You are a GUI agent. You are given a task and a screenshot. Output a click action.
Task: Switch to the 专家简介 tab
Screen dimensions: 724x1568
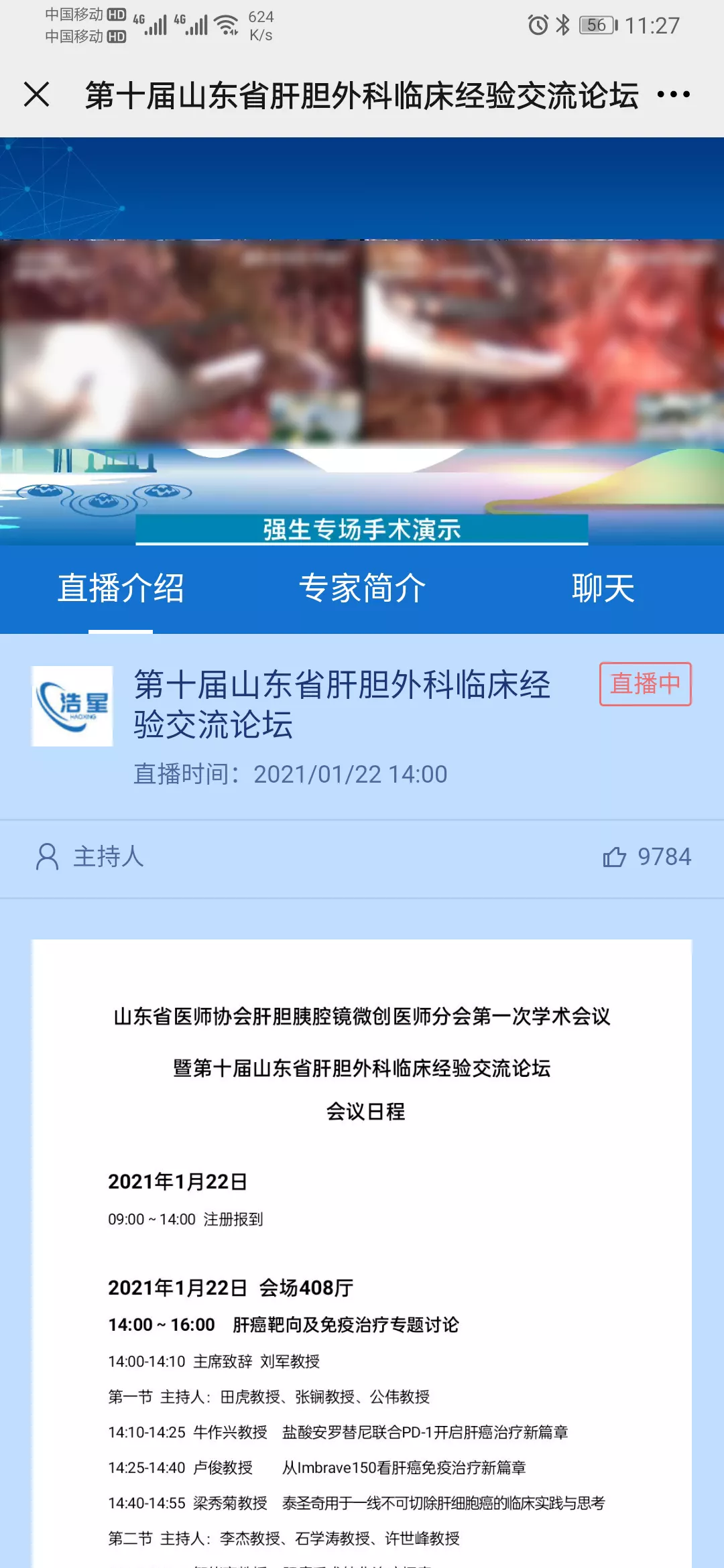362,588
